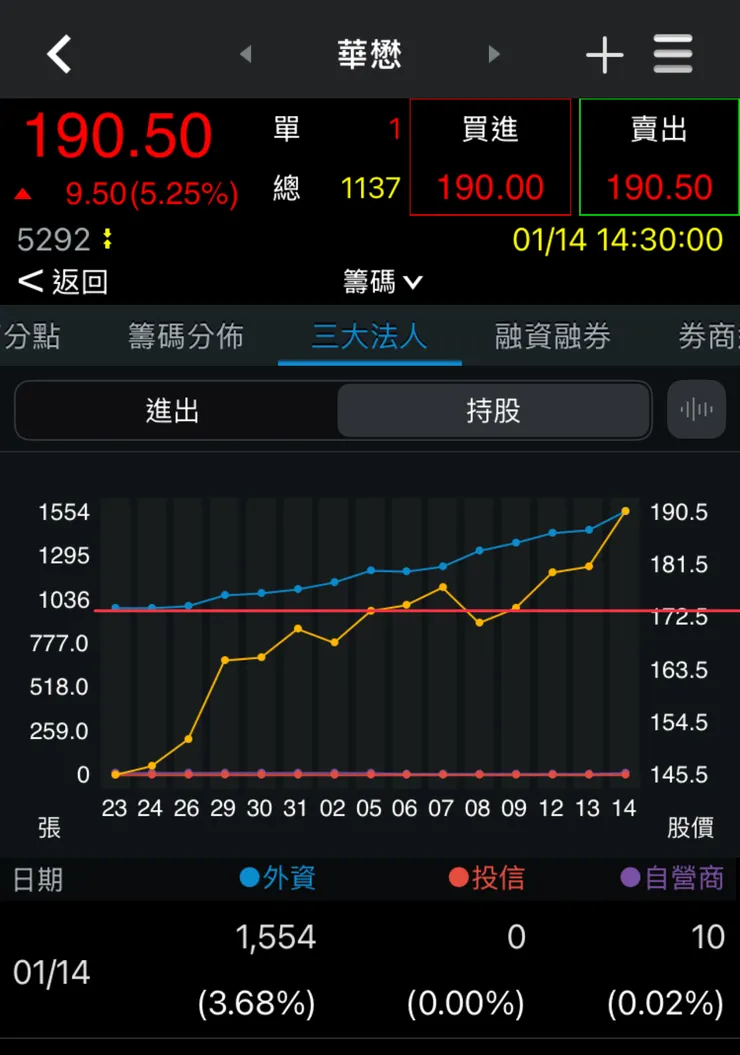Tap the back arrow at top left
Image resolution: width=740 pixels, height=1055 pixels.
(57, 54)
